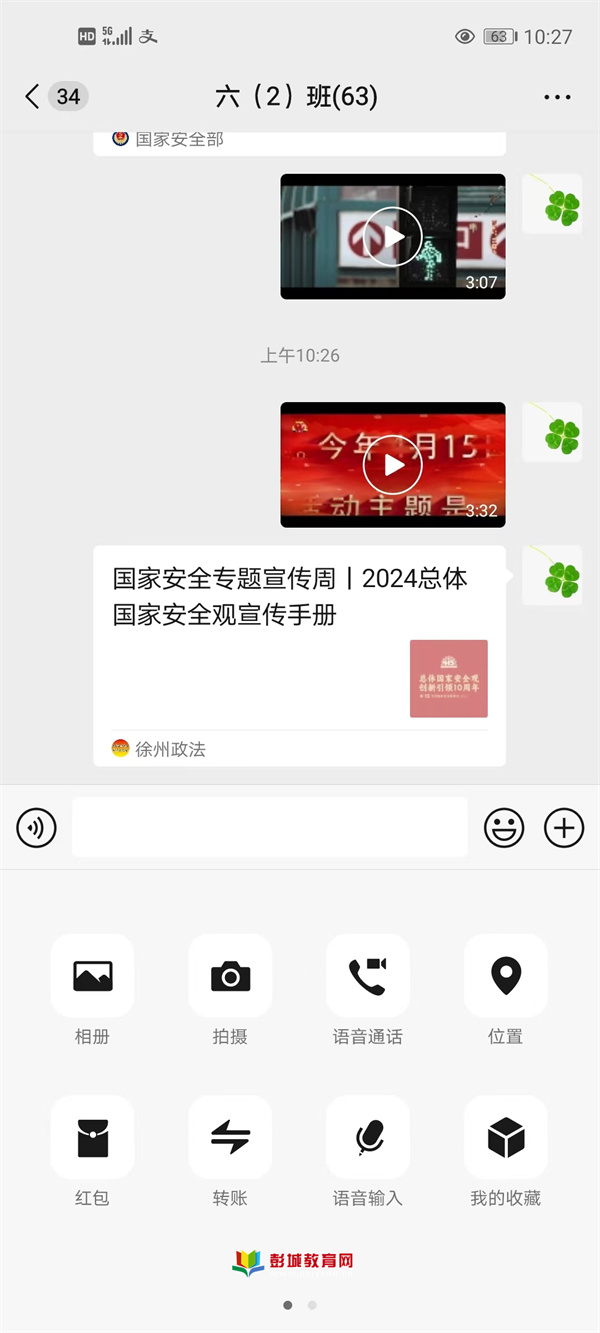Share your 位置
Image resolution: width=600 pixels, height=1333 pixels.
(505, 976)
